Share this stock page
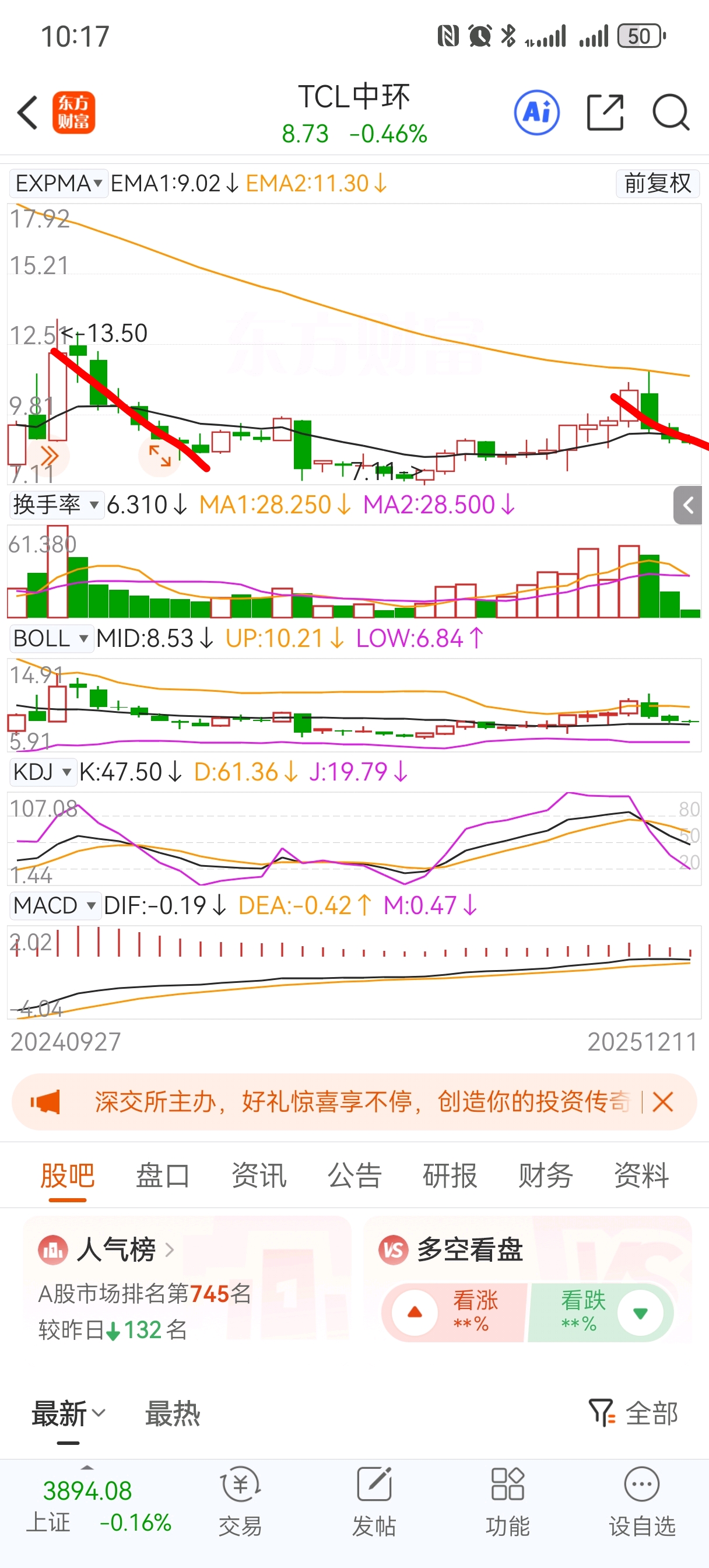Screen dimensions: 709x1568 click(x=605, y=113)
